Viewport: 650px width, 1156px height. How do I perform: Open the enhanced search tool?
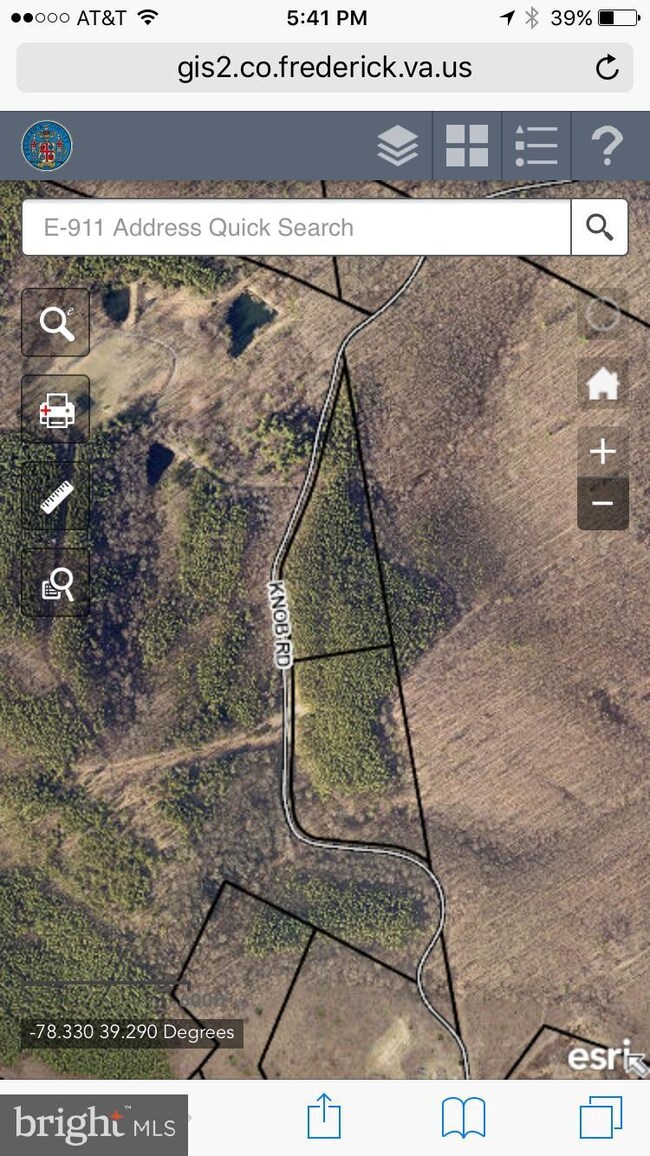tap(56, 322)
